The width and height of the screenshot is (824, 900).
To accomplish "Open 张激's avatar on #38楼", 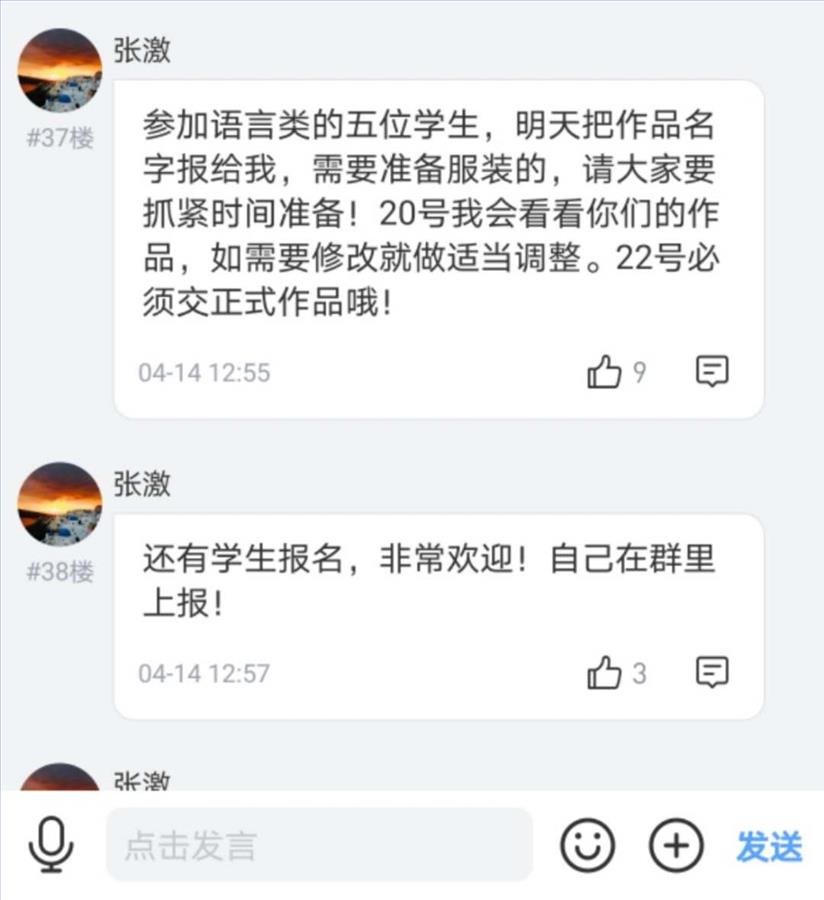I will tap(60, 504).
